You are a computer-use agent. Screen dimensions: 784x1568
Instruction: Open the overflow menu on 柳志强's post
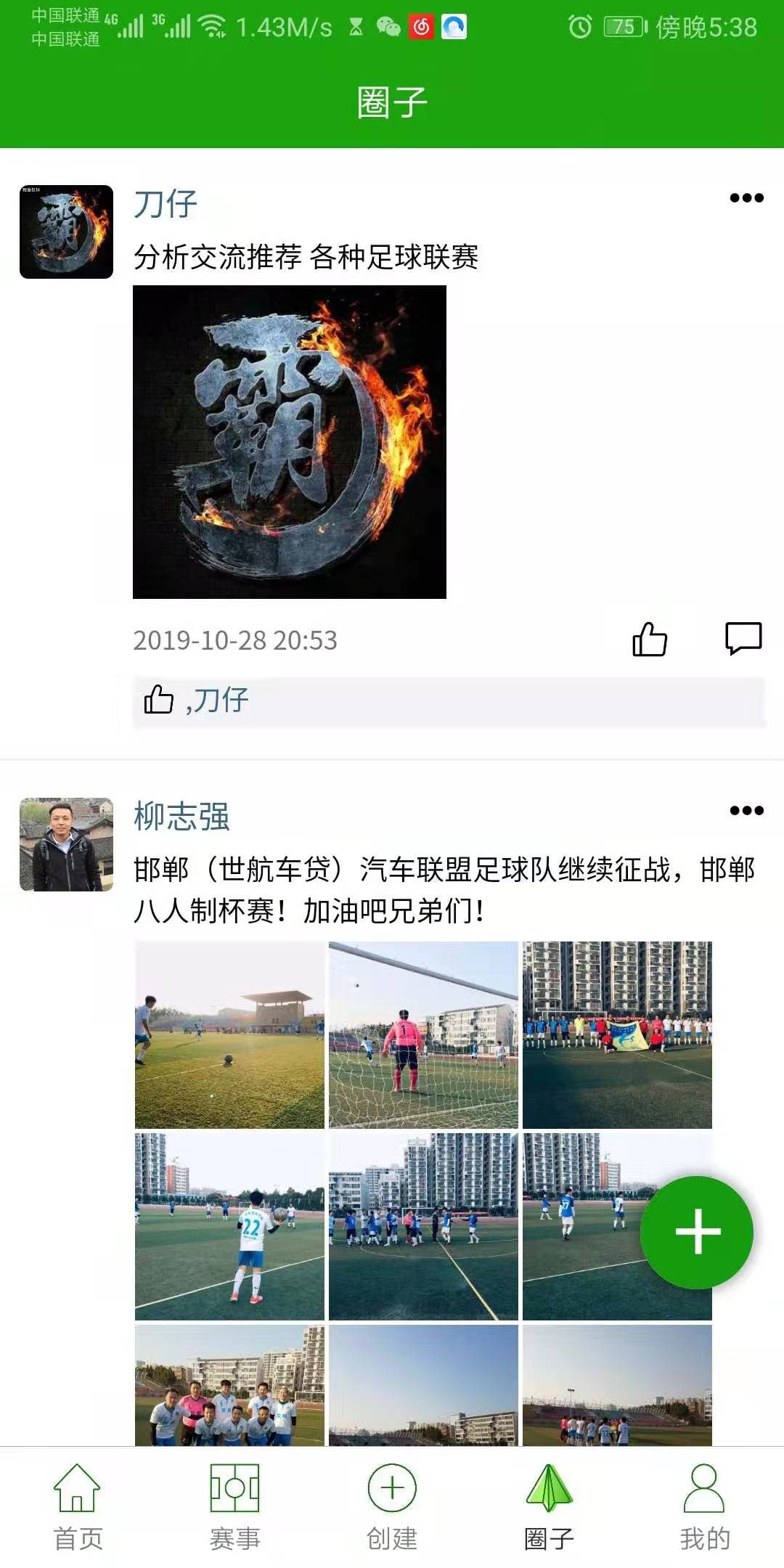pos(746,811)
